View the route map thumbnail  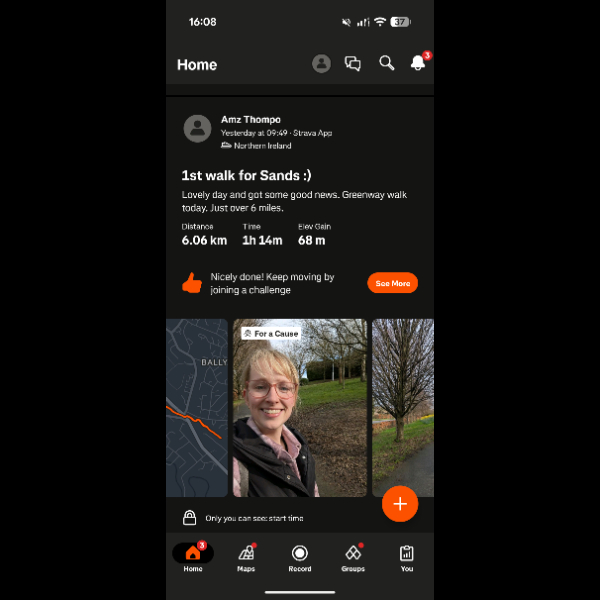pyautogui.click(x=197, y=407)
